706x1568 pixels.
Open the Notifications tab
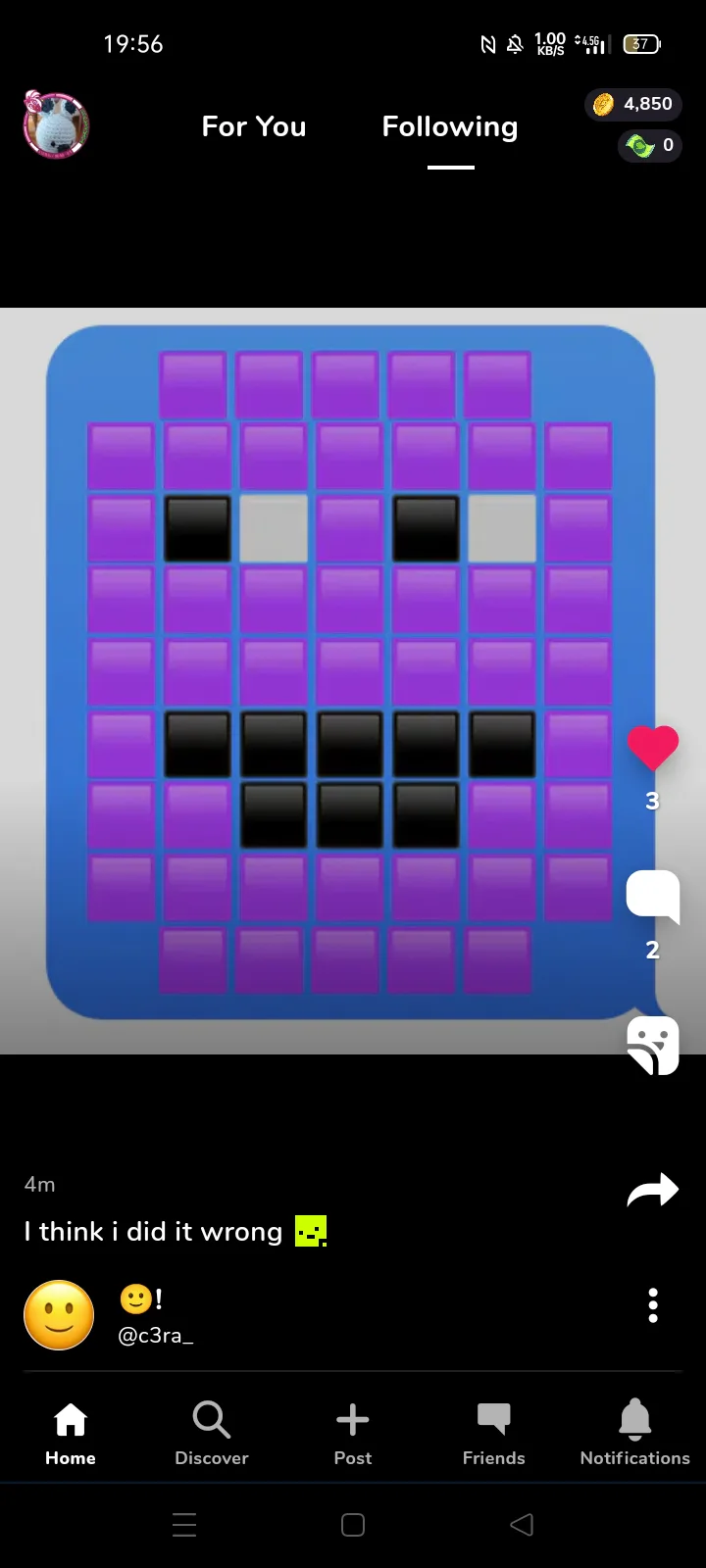pyautogui.click(x=634, y=1432)
